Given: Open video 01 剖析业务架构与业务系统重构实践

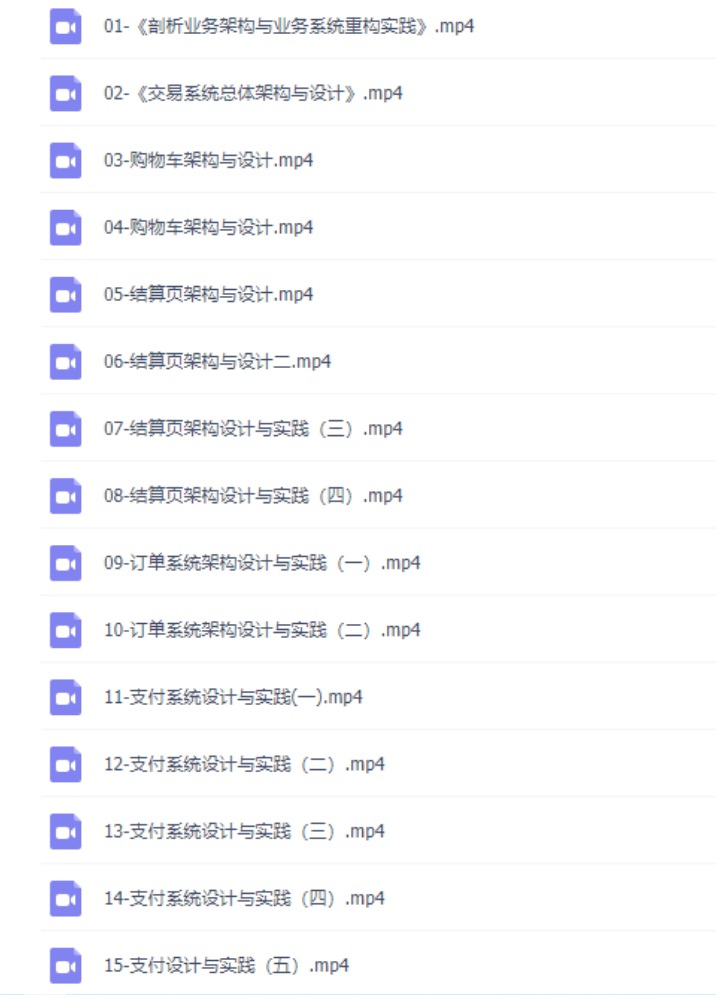Looking at the screenshot, I should click(x=288, y=26).
